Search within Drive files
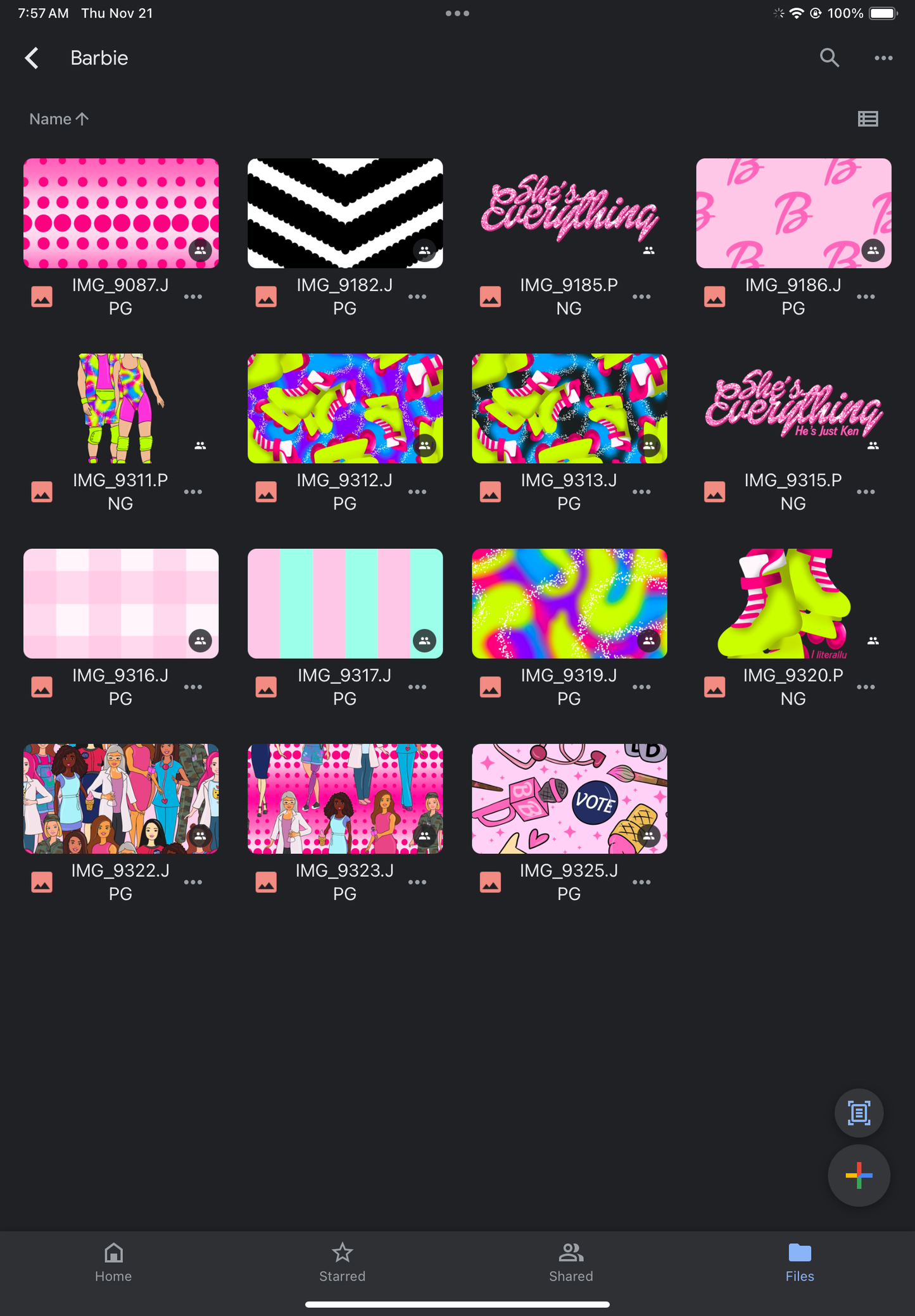 (x=829, y=58)
